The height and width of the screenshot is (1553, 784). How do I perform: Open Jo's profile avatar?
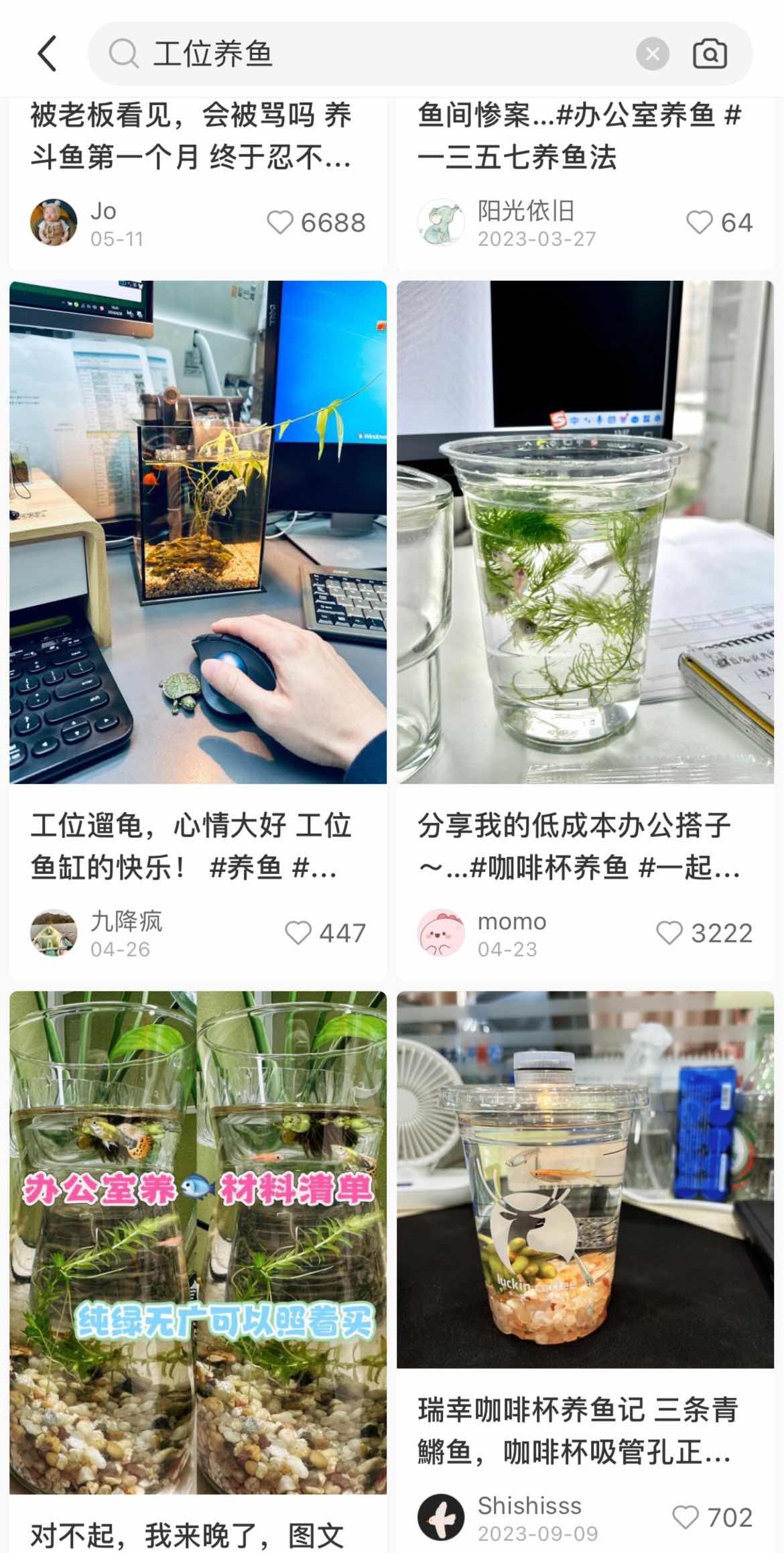[x=54, y=223]
